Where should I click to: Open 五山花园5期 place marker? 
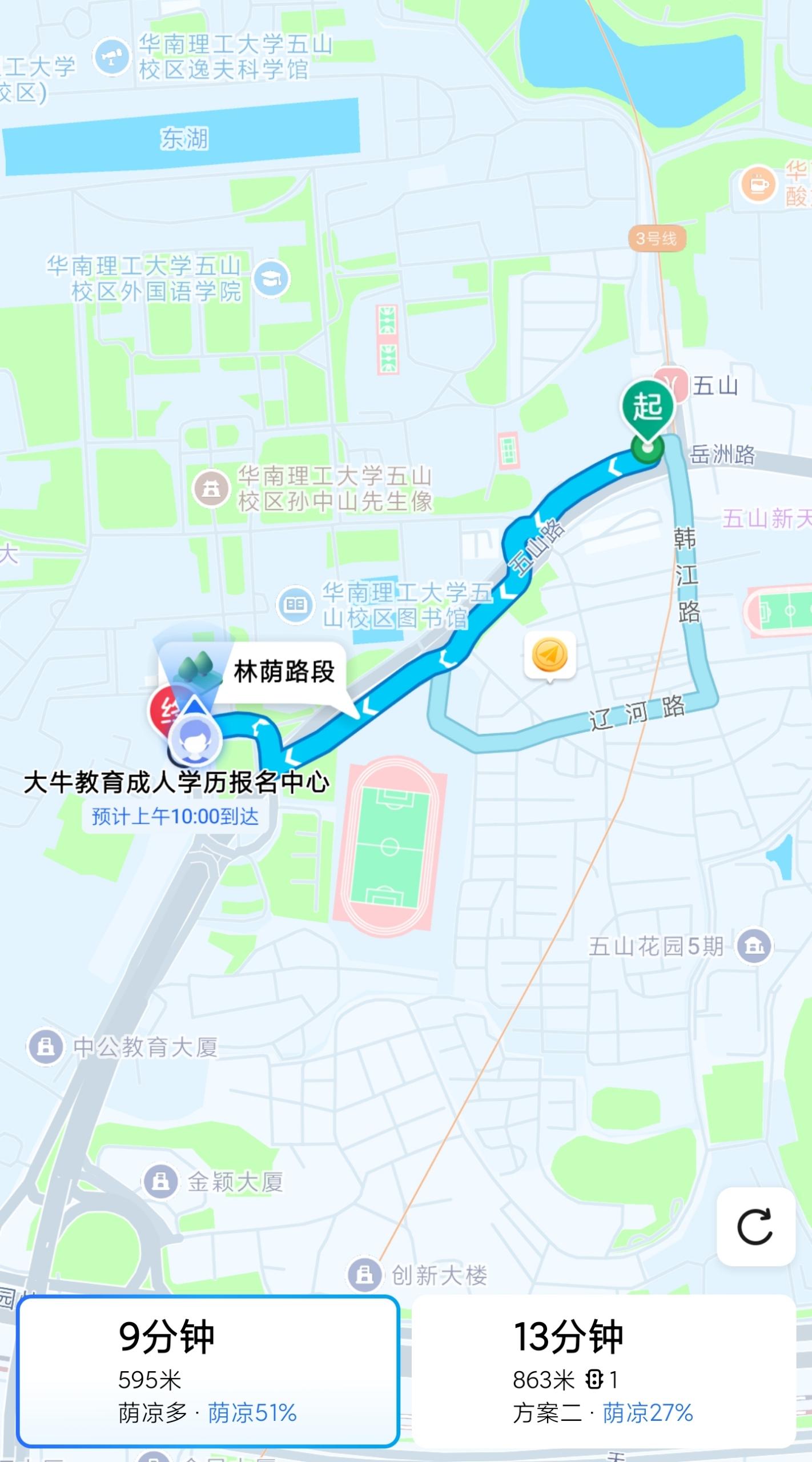click(754, 946)
